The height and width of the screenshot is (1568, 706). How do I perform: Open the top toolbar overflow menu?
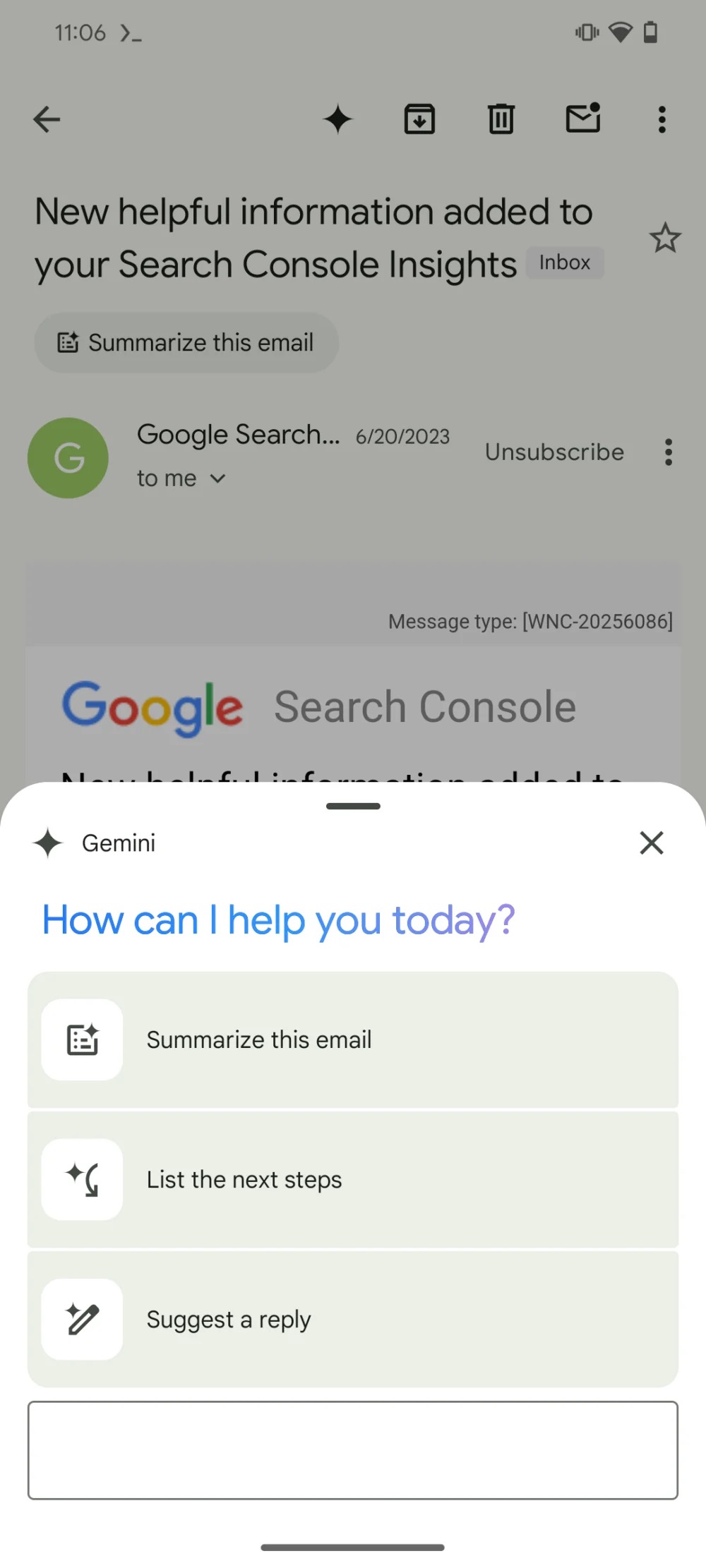click(662, 119)
